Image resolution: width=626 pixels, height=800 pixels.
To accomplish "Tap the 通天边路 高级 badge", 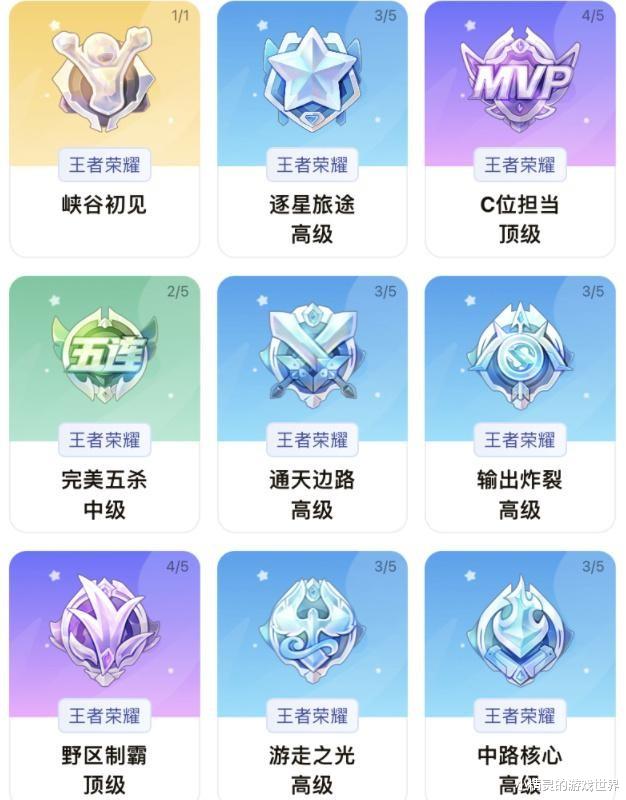I will coord(312,403).
